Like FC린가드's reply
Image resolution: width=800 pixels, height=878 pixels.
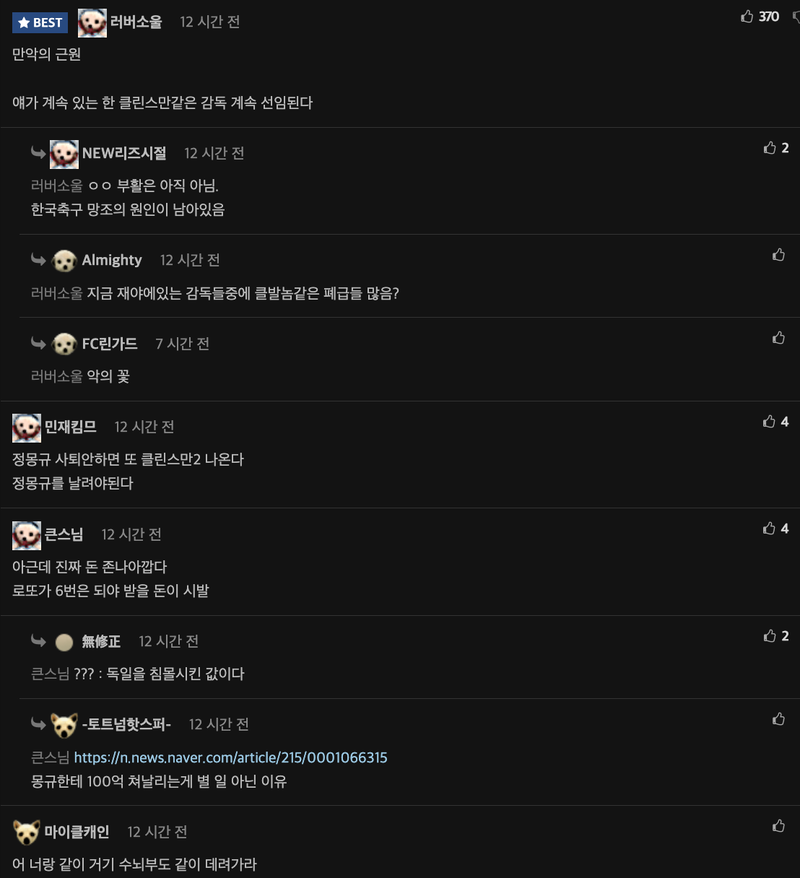(x=779, y=338)
